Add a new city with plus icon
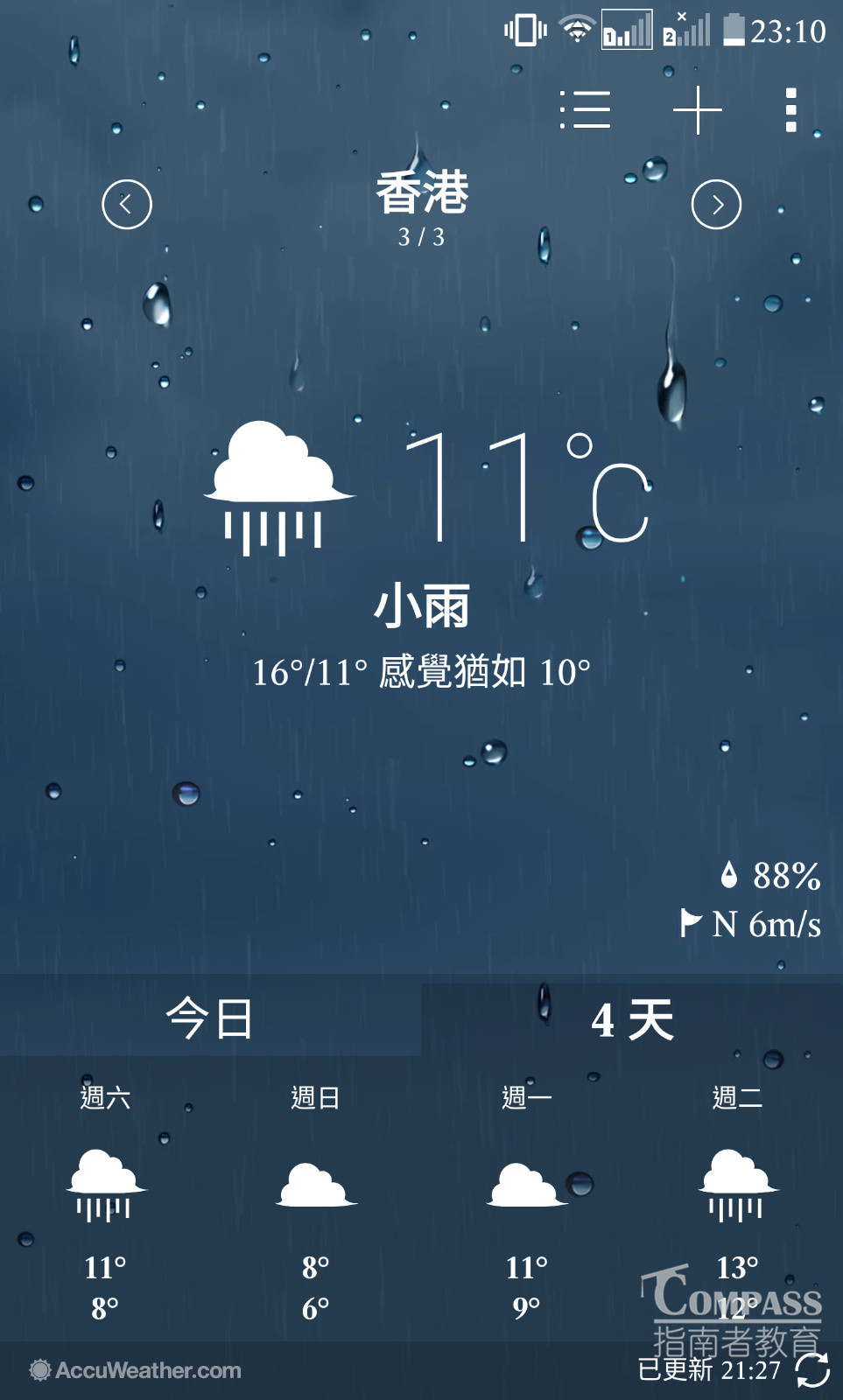 (x=698, y=110)
